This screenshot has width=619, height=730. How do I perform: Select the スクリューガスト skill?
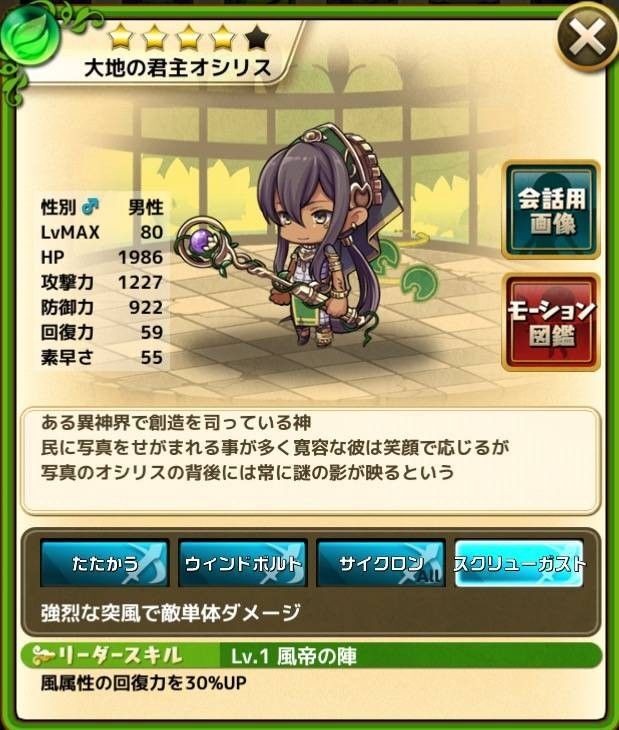coord(518,563)
